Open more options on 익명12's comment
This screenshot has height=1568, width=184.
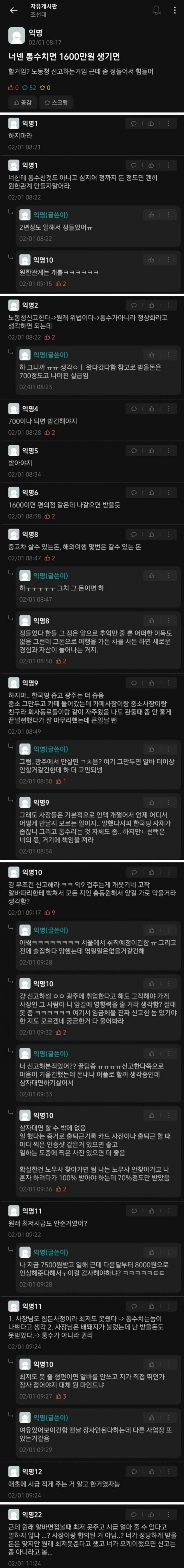click(x=168, y=1471)
